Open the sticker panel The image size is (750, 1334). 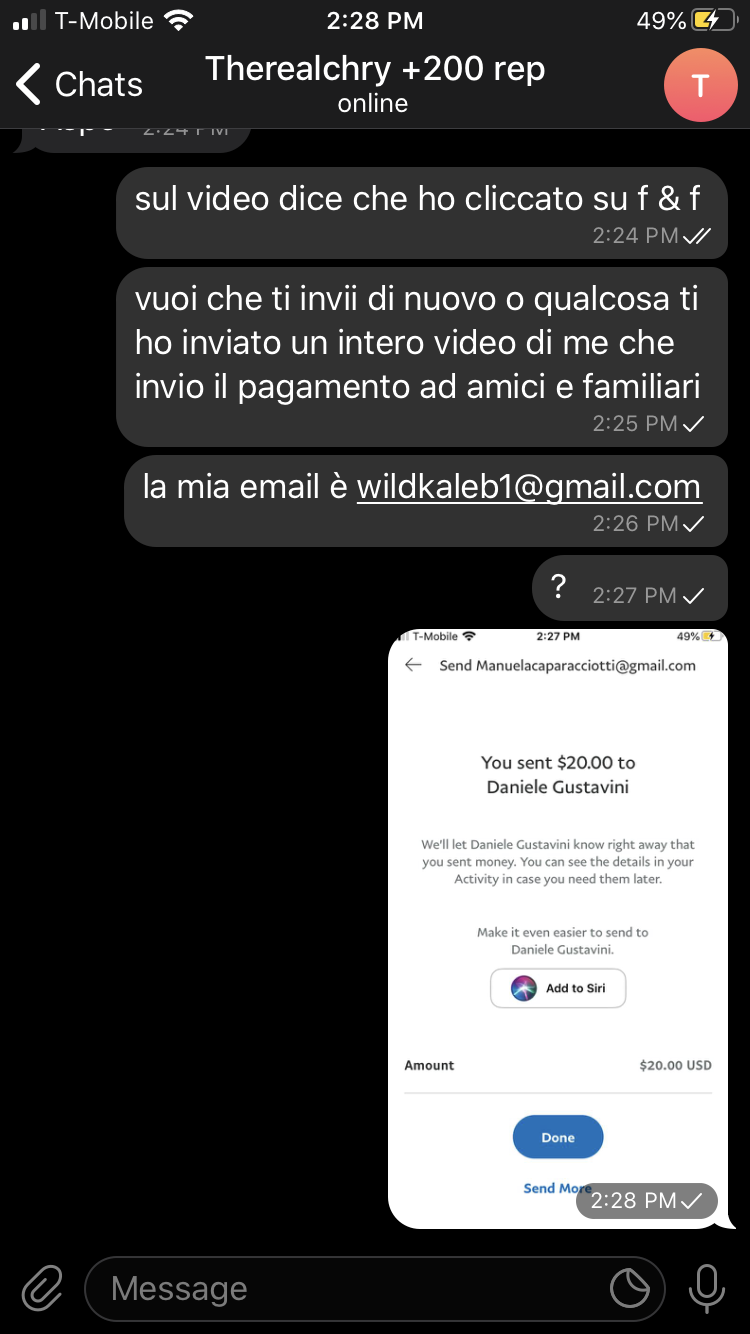coord(630,1289)
